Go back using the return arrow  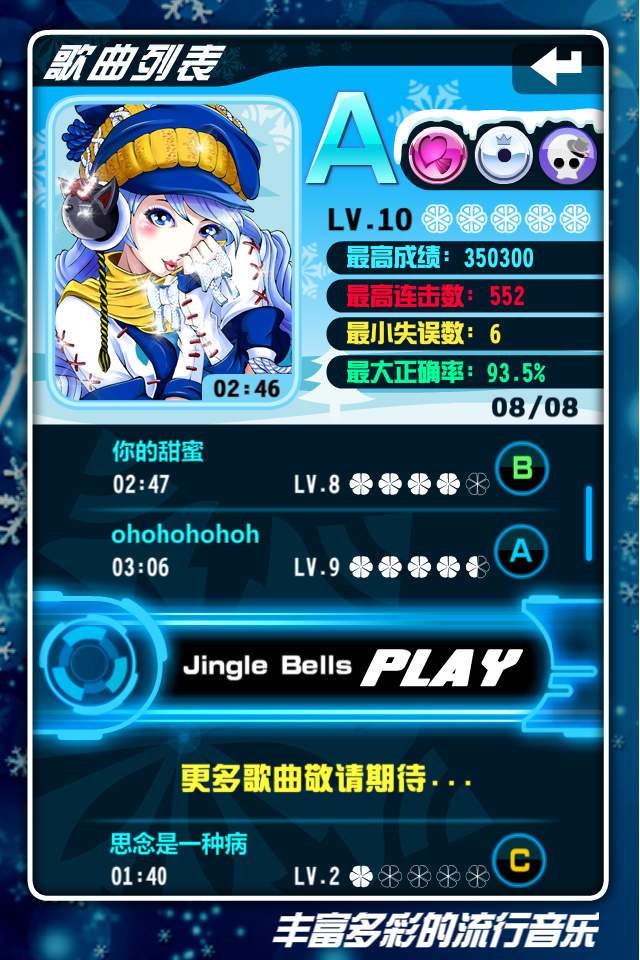(556, 68)
